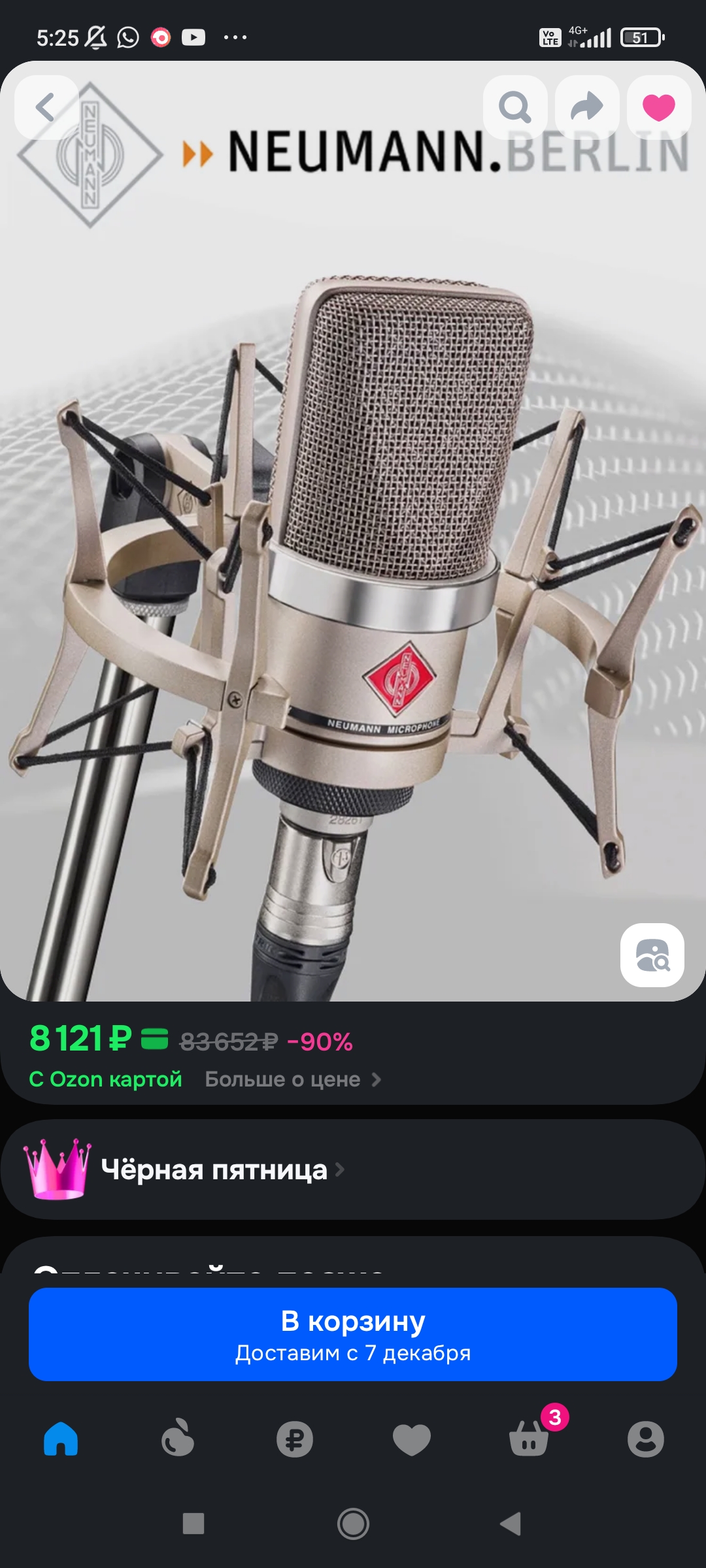Open the Ozon Fresh tab
706x1568 pixels.
point(178,1439)
